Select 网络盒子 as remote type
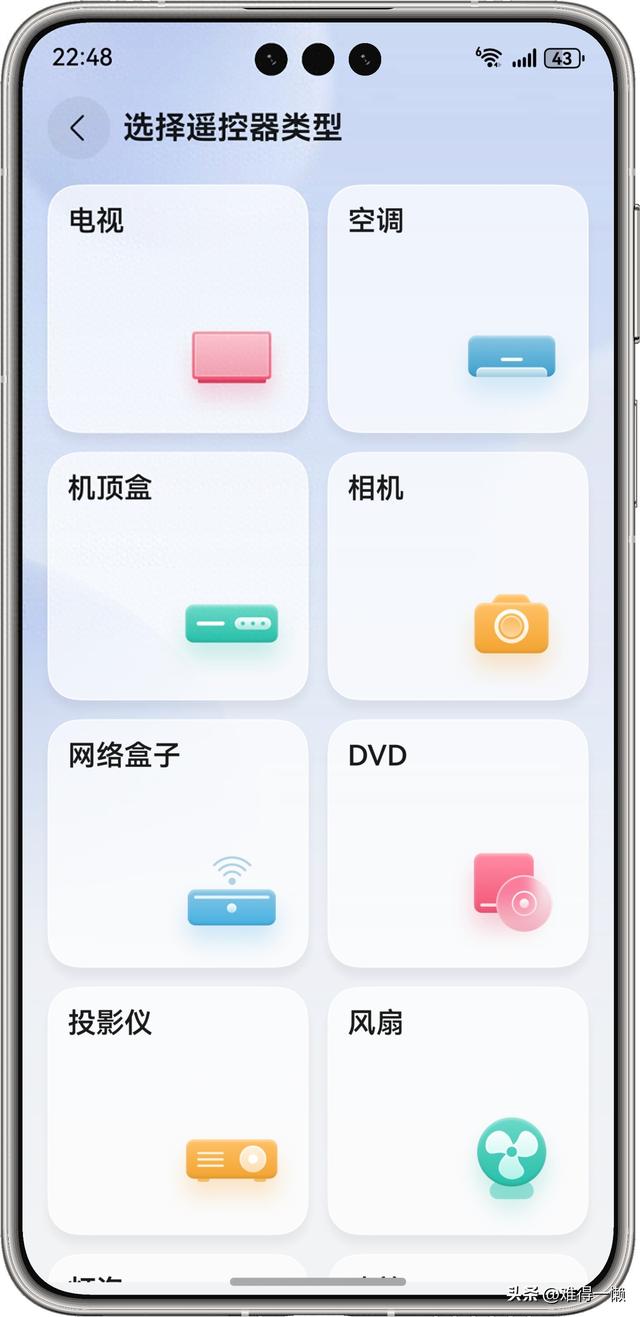This screenshot has height=1317, width=640. click(x=178, y=843)
